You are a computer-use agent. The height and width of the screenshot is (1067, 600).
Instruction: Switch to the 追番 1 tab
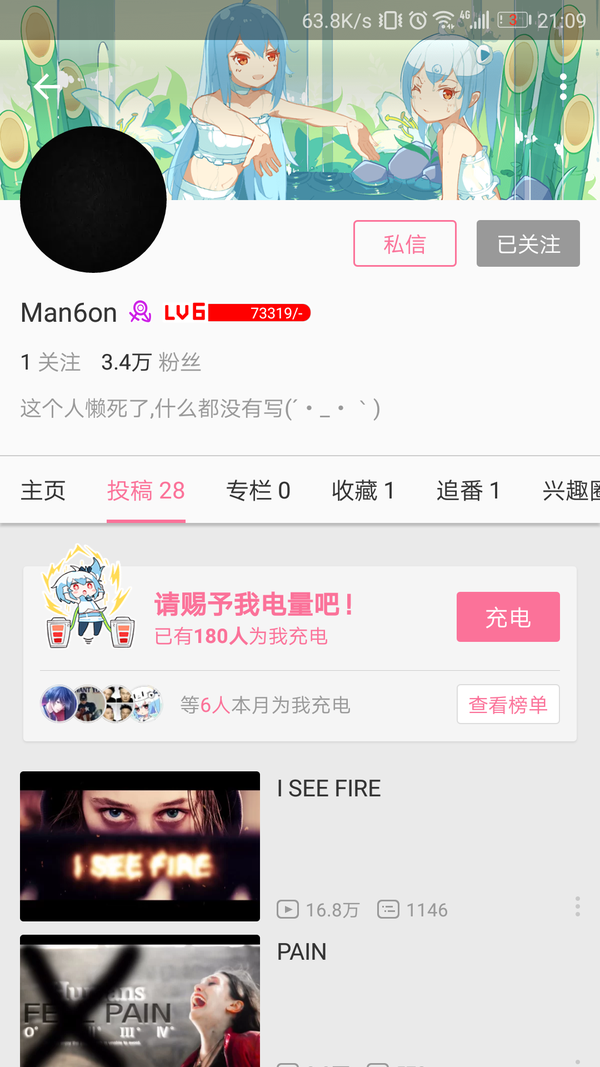[468, 491]
